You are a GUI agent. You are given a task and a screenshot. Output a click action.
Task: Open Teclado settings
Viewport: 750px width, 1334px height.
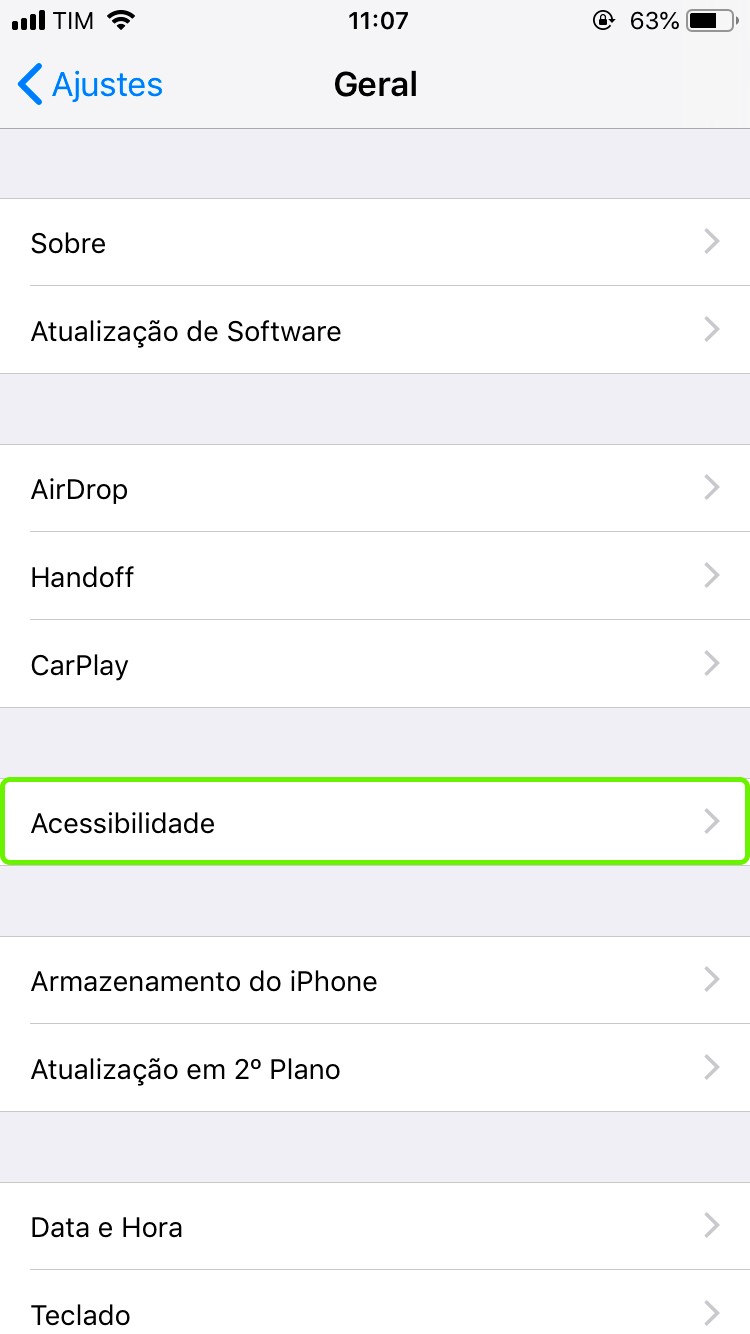point(375,1312)
